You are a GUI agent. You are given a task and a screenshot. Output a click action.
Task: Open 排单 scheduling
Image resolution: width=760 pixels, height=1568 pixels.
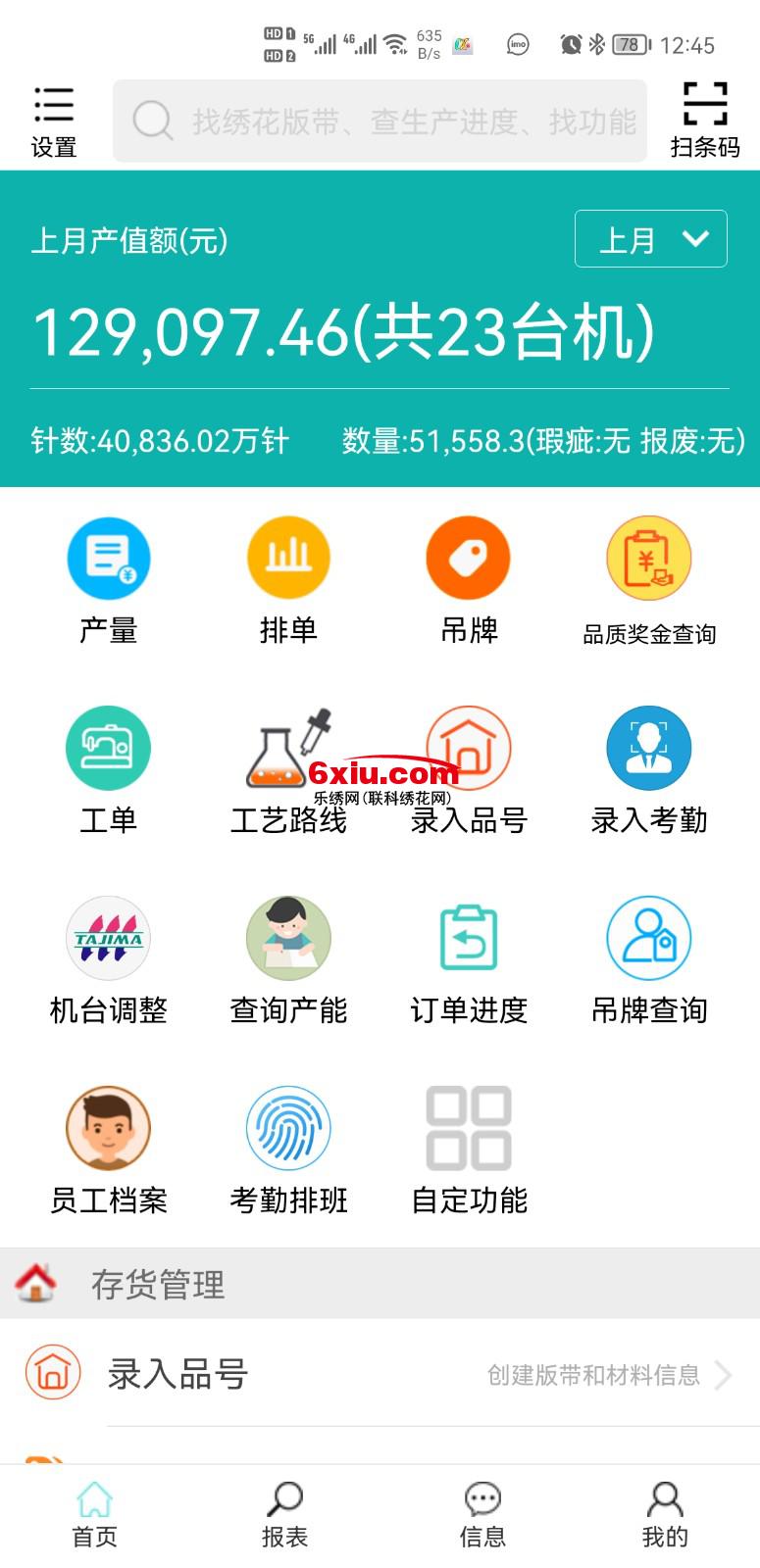(288, 579)
